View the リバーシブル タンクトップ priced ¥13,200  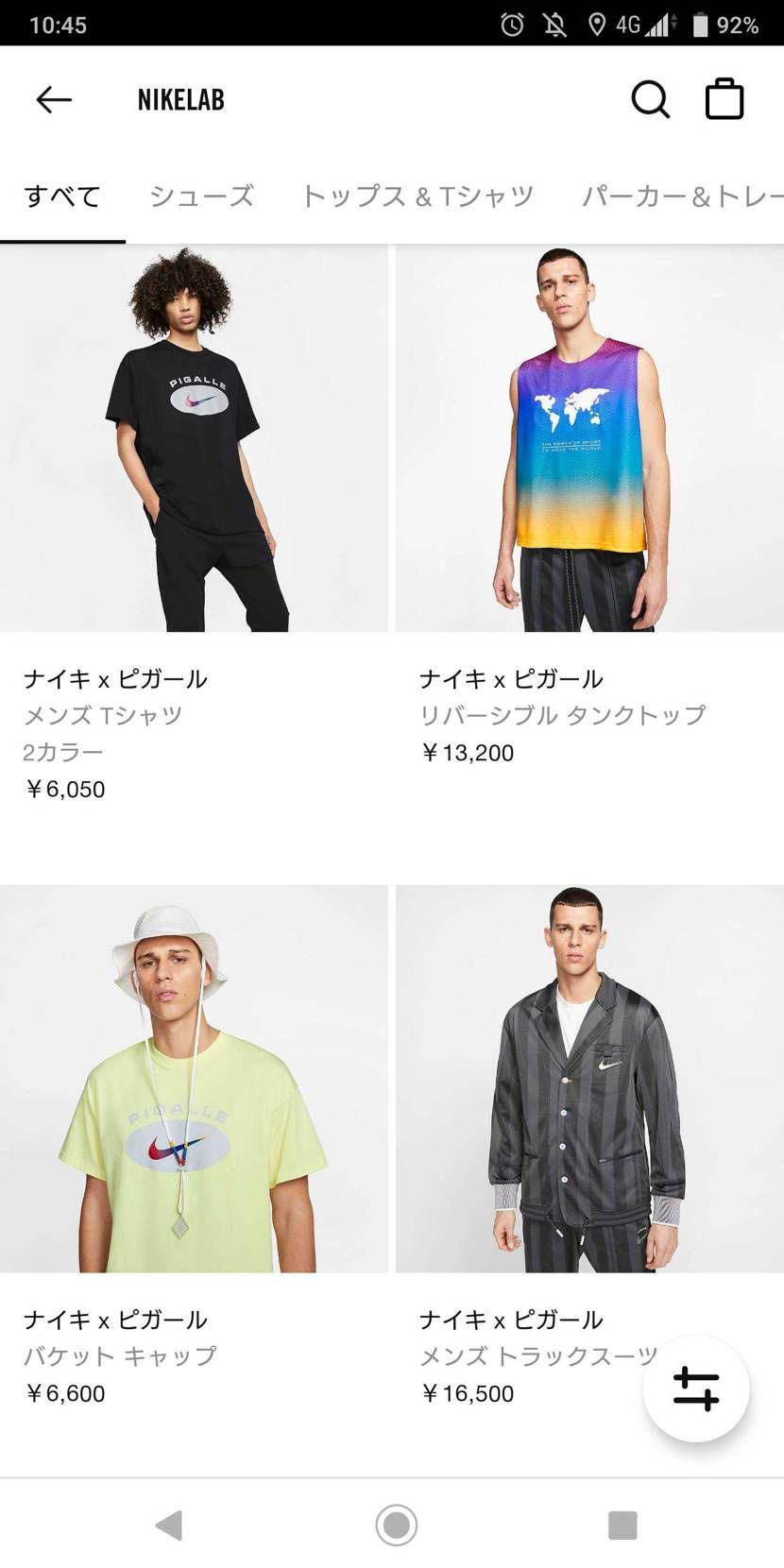563,715
